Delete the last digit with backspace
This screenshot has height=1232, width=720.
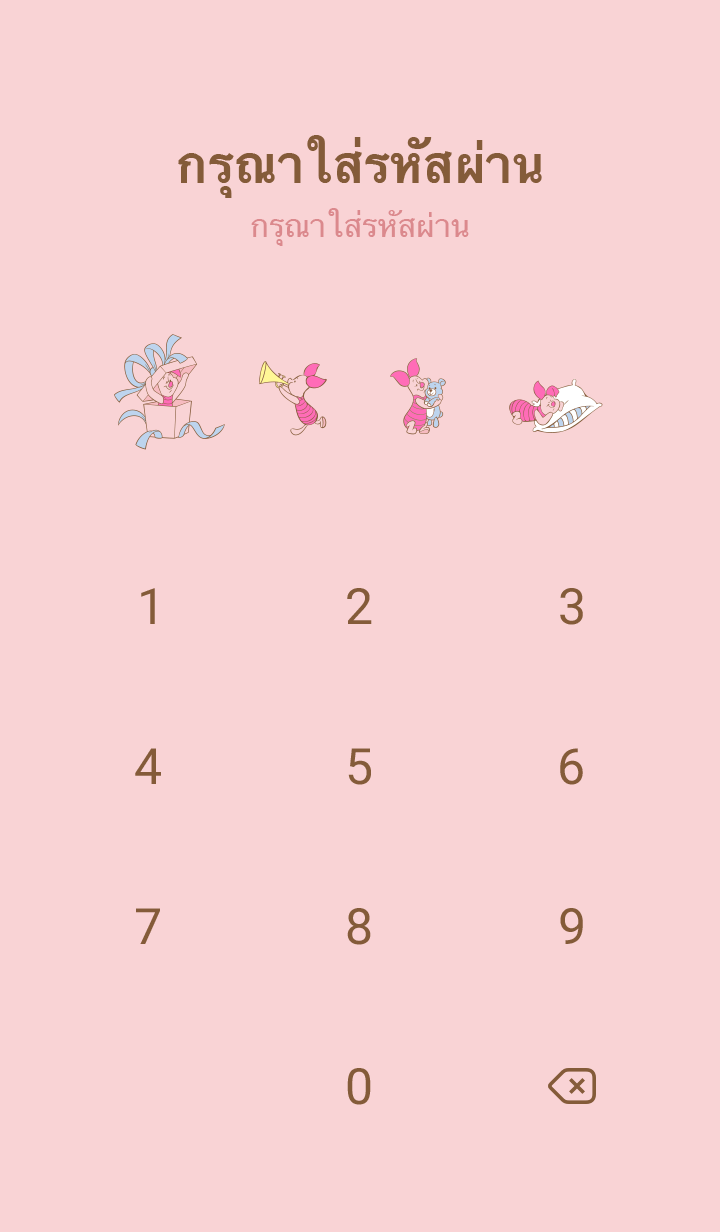572,1086
